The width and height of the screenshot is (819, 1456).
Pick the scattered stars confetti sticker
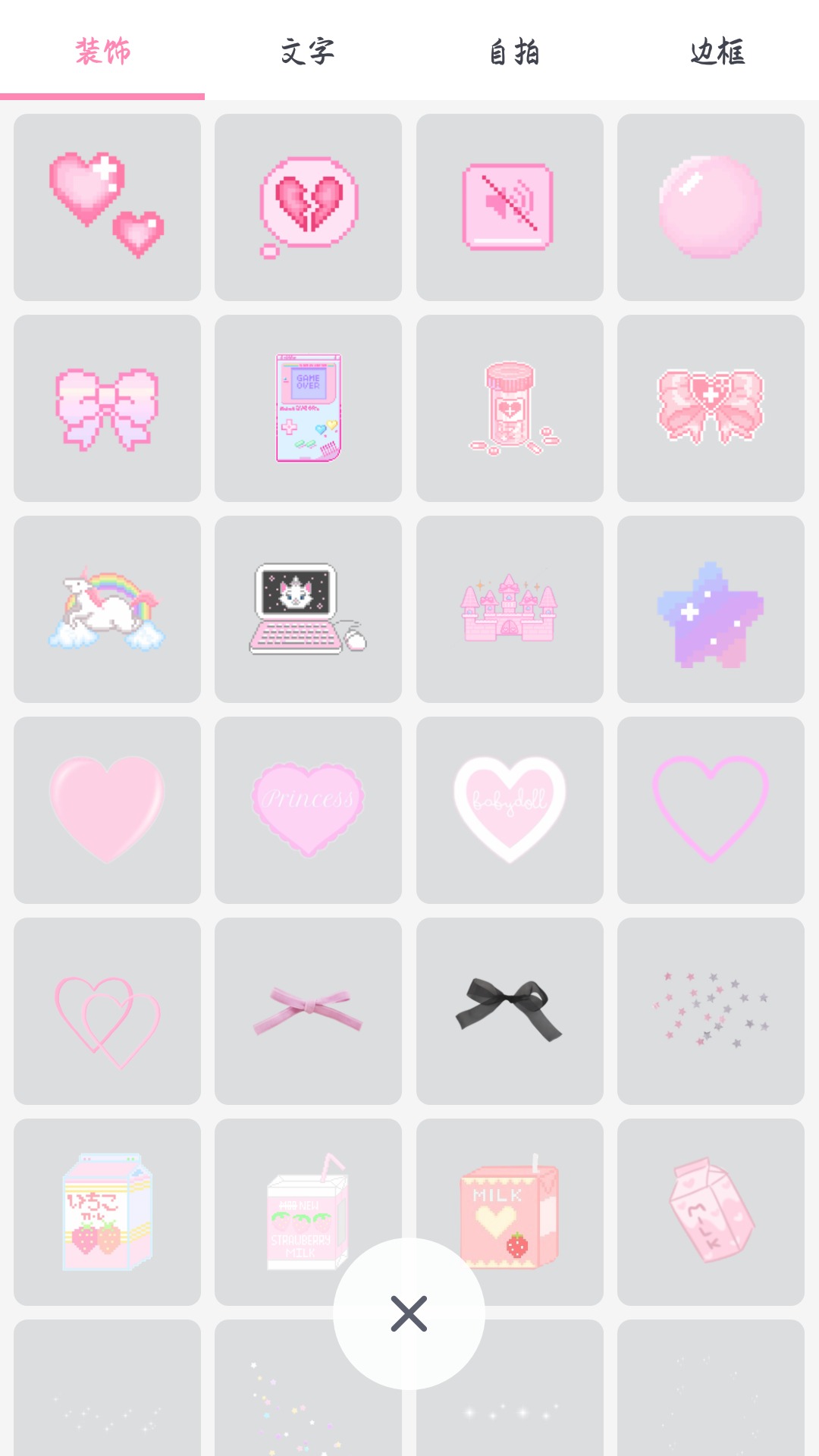point(711,1011)
